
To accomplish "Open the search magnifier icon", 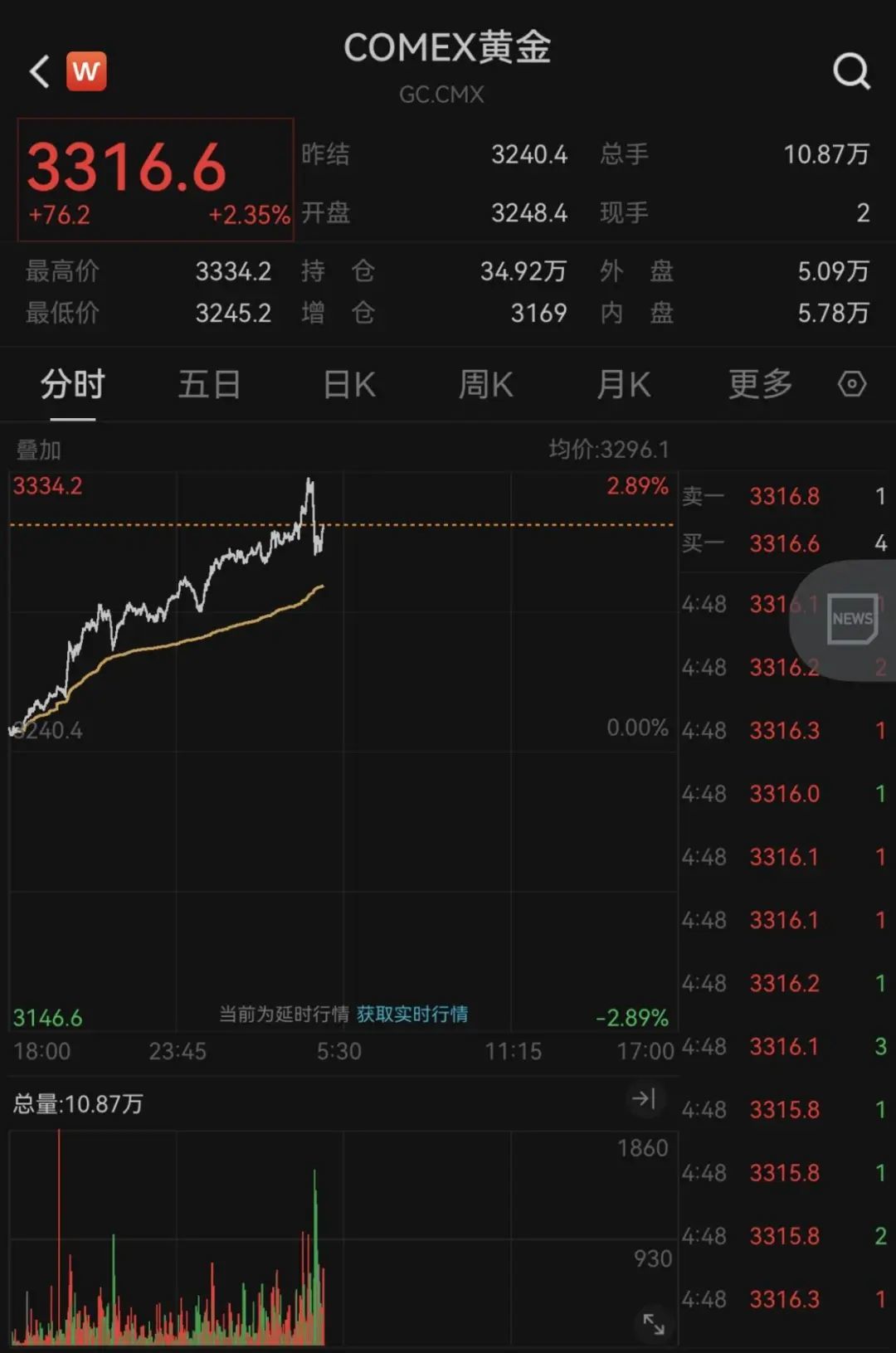I will coord(851,71).
